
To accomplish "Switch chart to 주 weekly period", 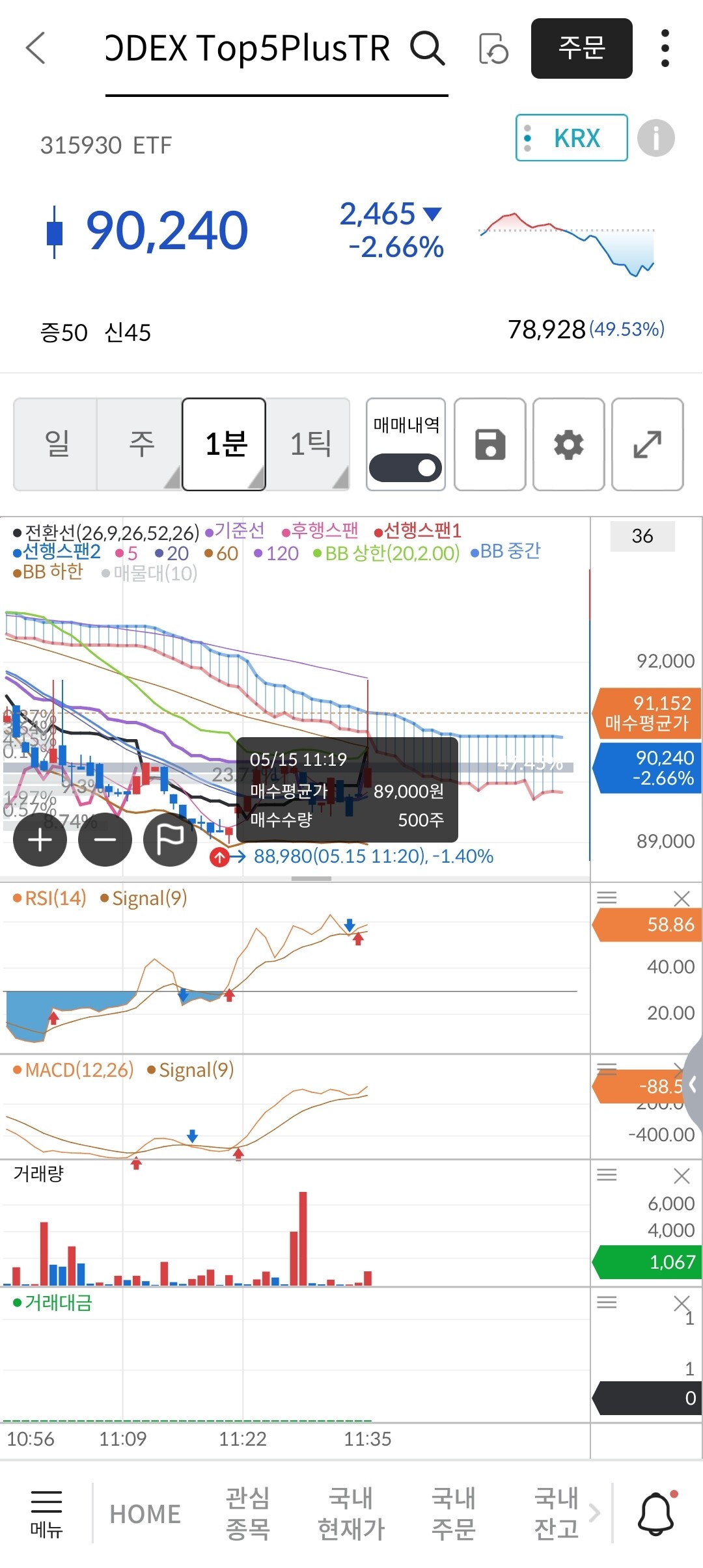I will [140, 444].
